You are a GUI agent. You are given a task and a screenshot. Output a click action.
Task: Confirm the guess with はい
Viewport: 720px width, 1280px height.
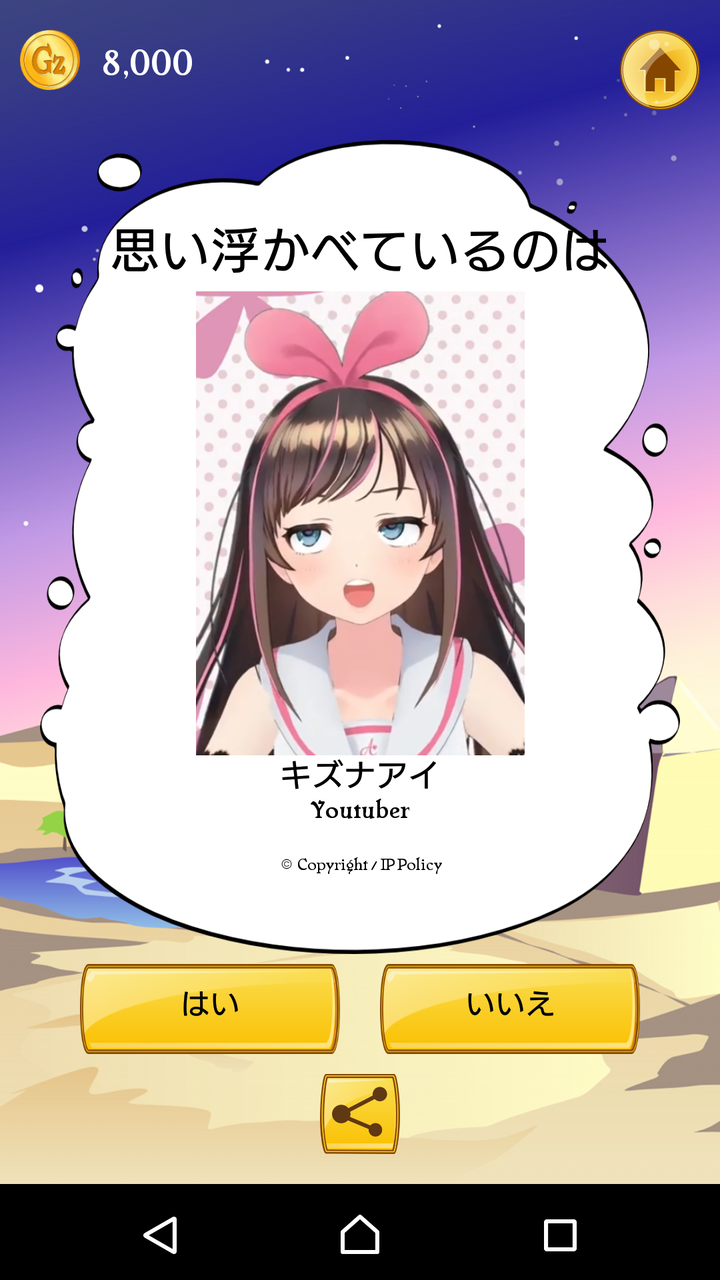click(x=210, y=1008)
